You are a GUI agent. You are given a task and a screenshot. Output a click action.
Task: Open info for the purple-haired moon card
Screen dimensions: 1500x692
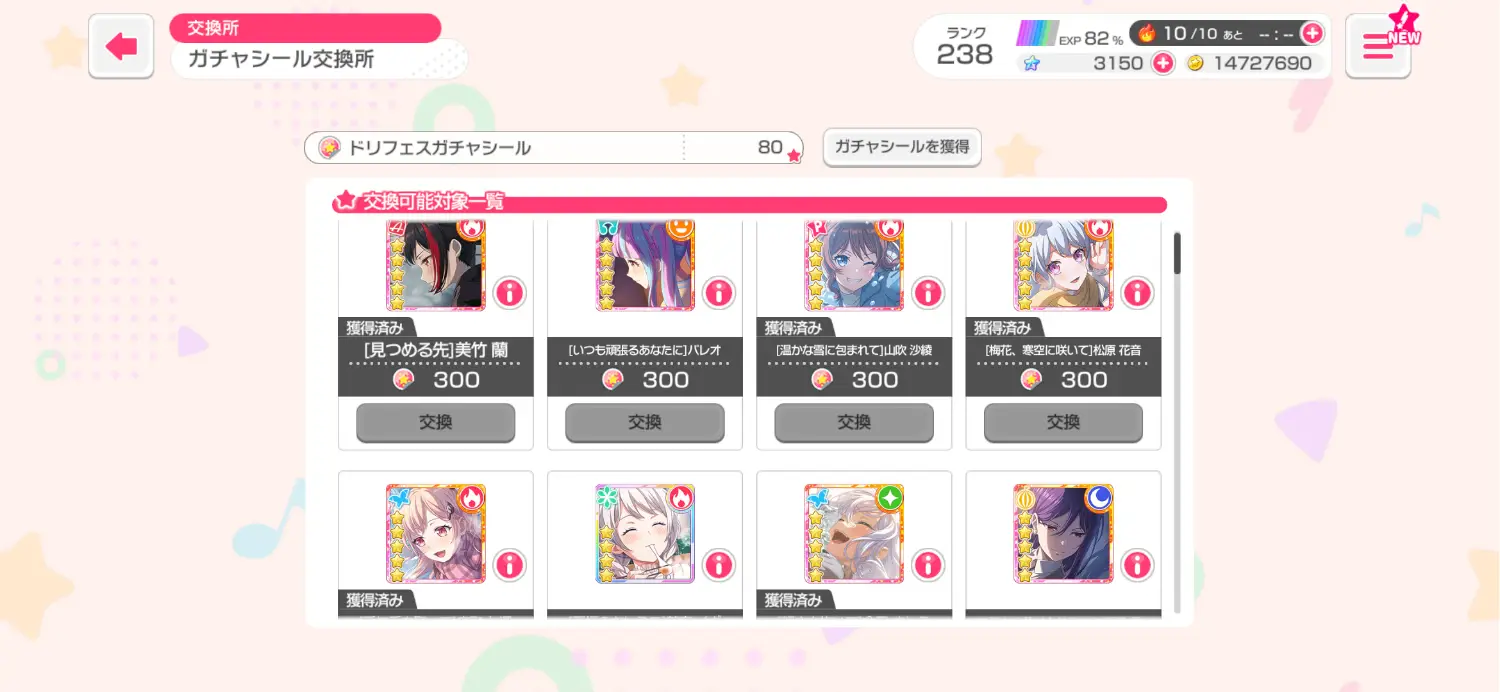[1137, 565]
